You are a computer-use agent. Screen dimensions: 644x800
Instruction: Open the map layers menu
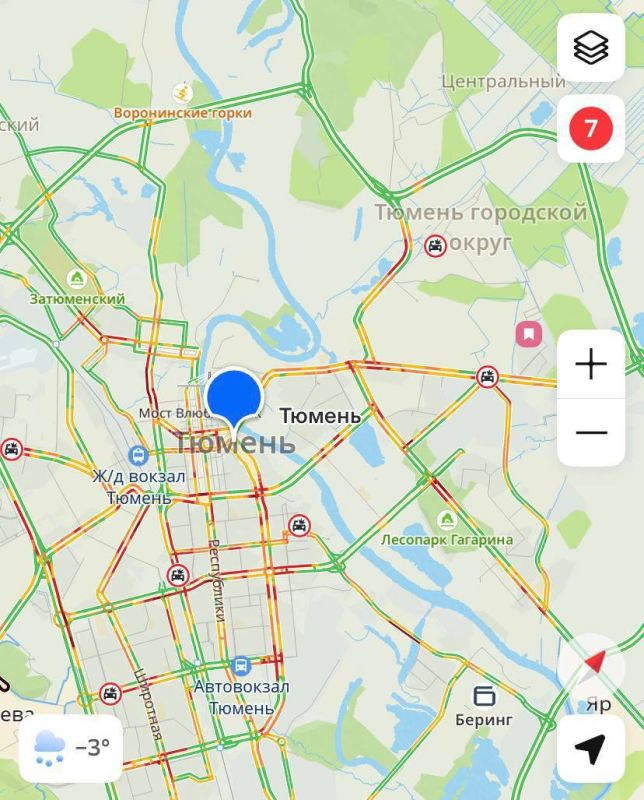pos(590,47)
